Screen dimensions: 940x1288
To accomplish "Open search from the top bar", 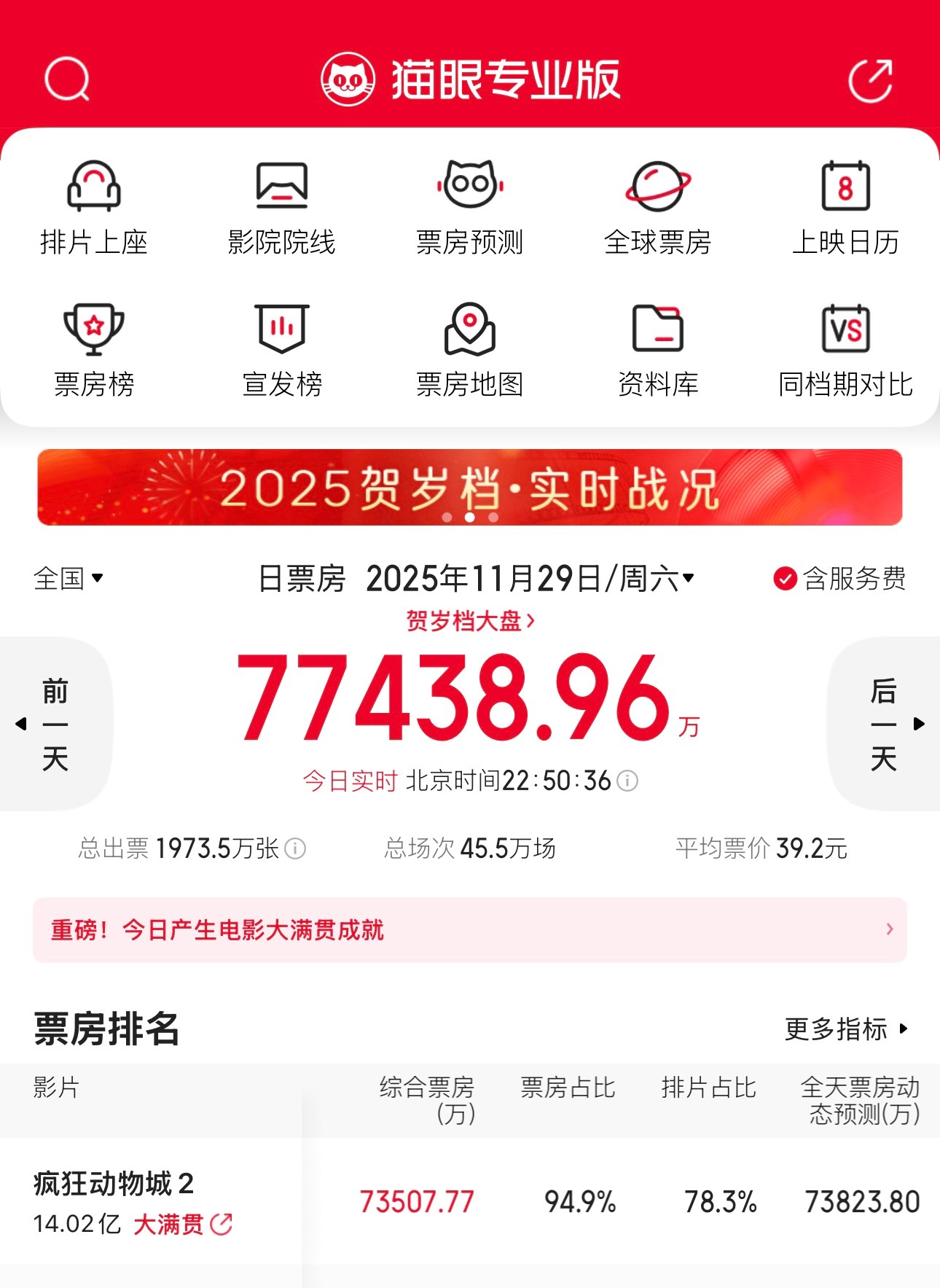I will click(67, 79).
